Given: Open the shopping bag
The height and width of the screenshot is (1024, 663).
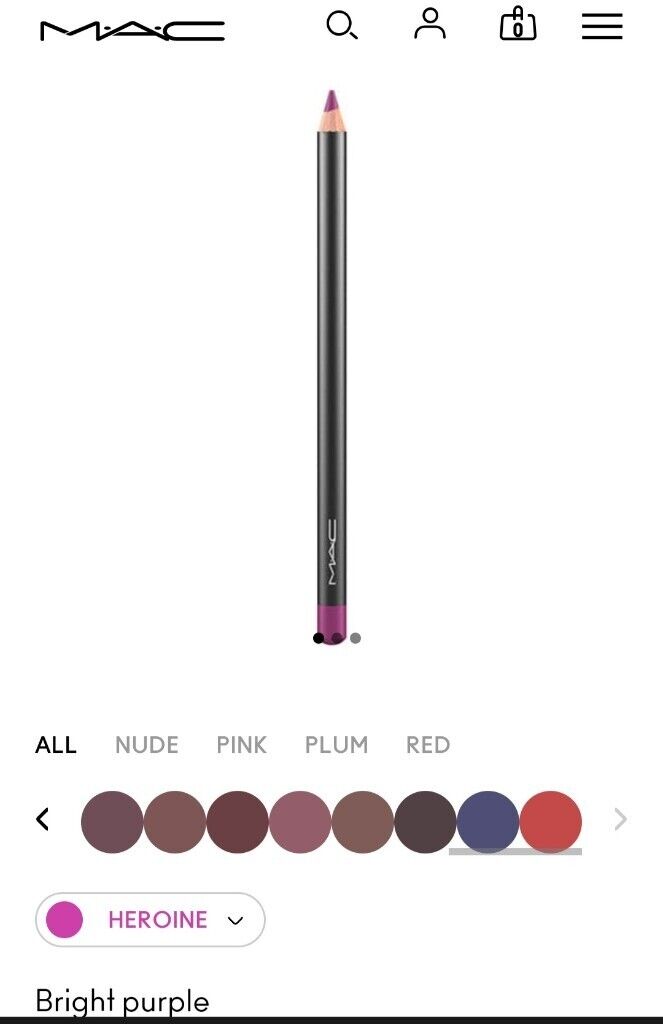Looking at the screenshot, I should (x=517, y=24).
